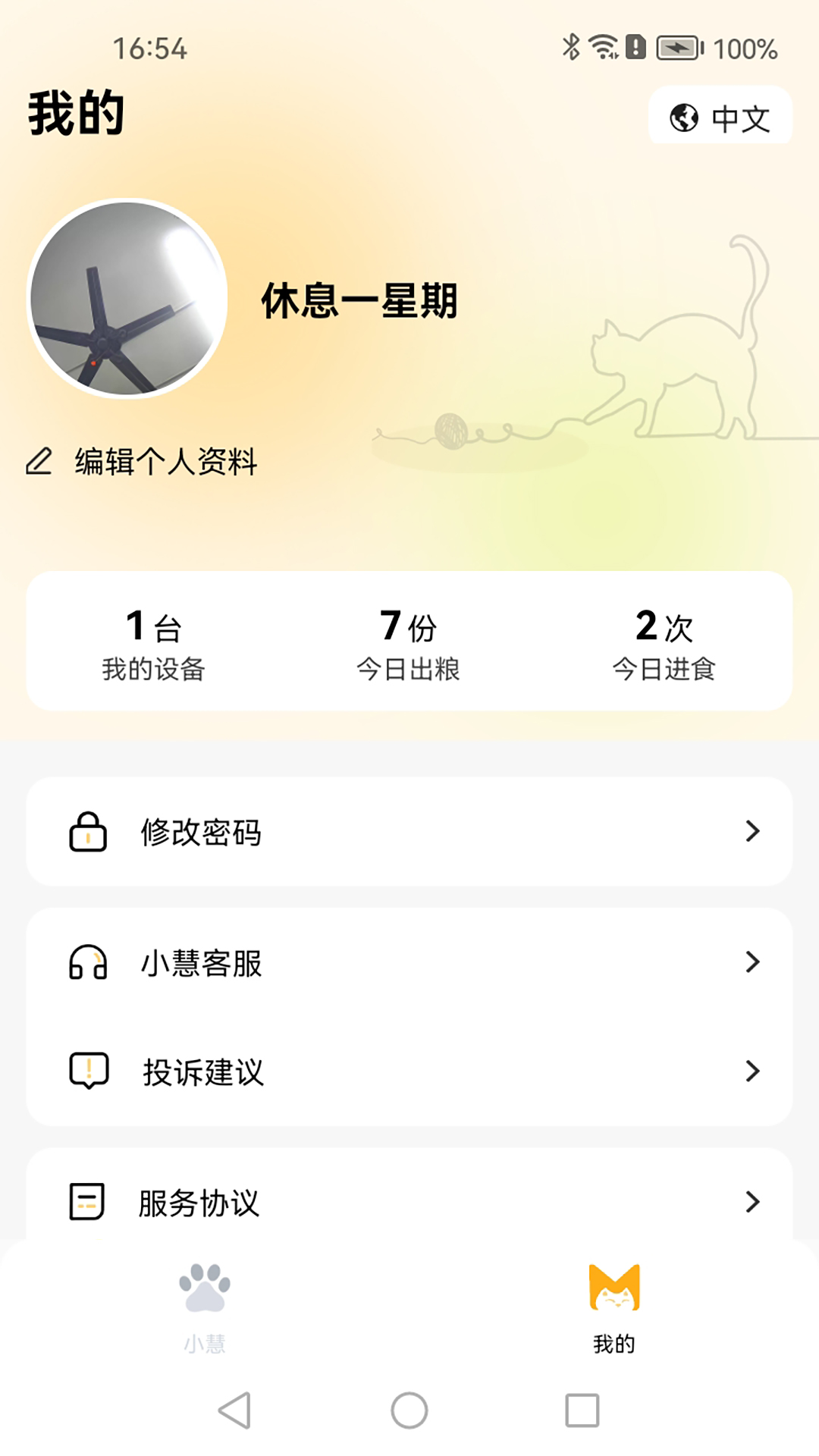View the battery charge level indicator
The width and height of the screenshot is (819, 1456).
[x=677, y=47]
